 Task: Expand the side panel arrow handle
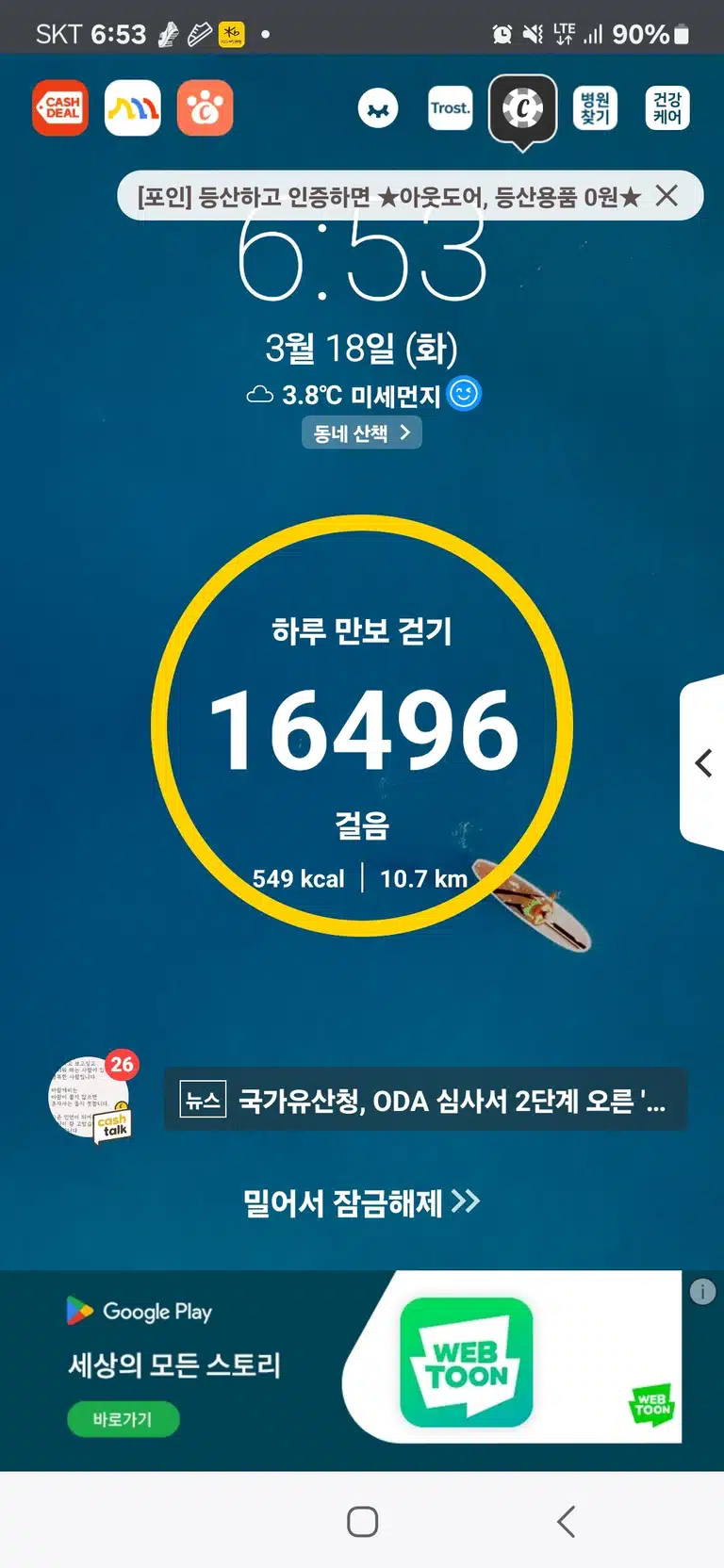(702, 762)
